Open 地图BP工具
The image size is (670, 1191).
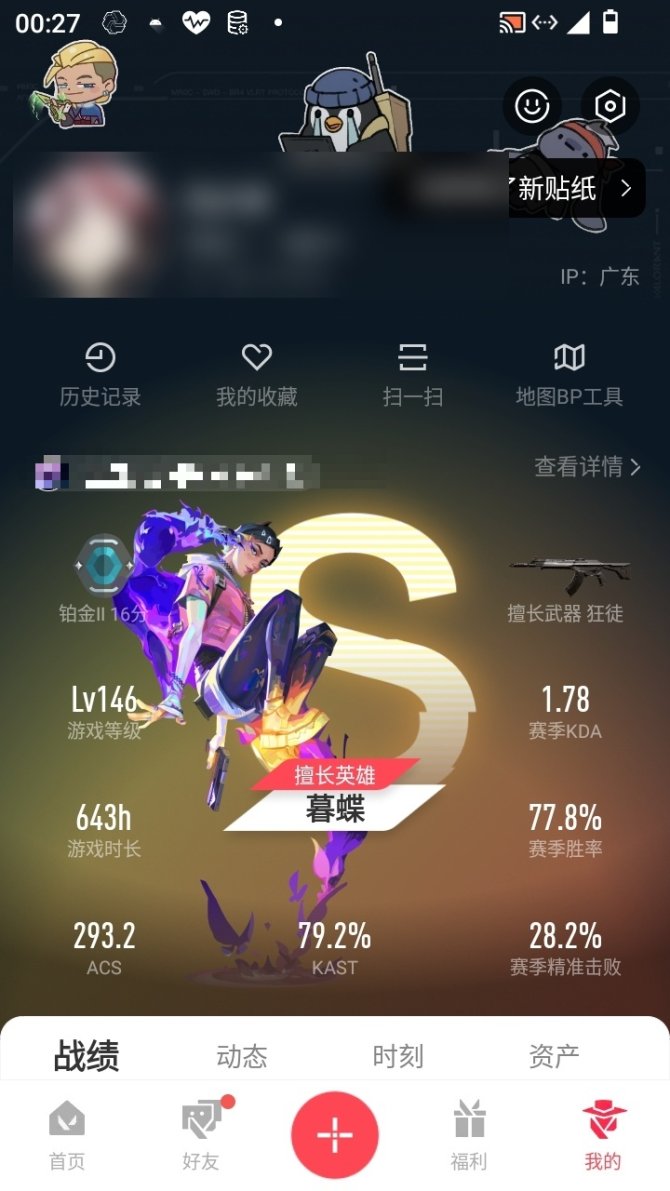click(569, 375)
